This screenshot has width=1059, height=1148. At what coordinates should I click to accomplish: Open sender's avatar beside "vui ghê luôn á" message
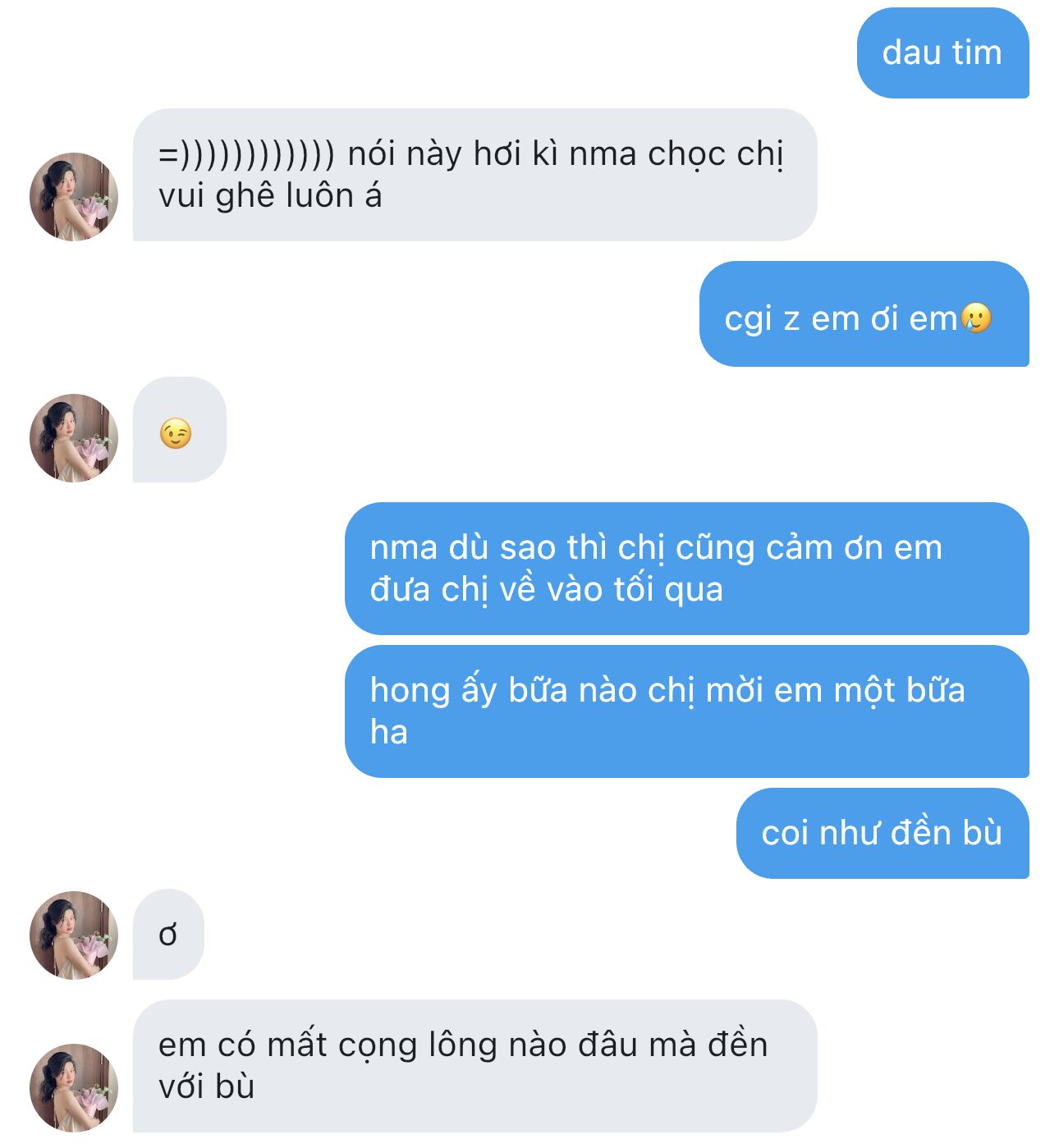tap(74, 197)
